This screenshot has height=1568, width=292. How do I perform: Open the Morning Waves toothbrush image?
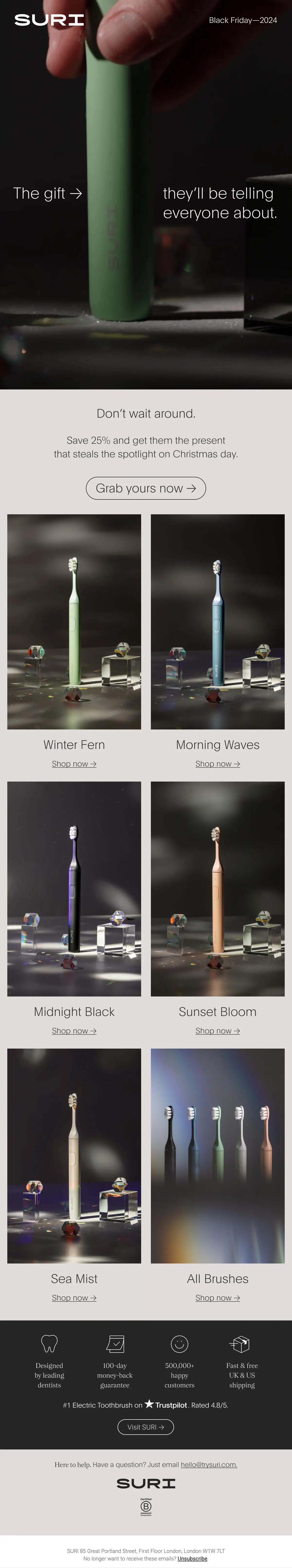[217, 621]
